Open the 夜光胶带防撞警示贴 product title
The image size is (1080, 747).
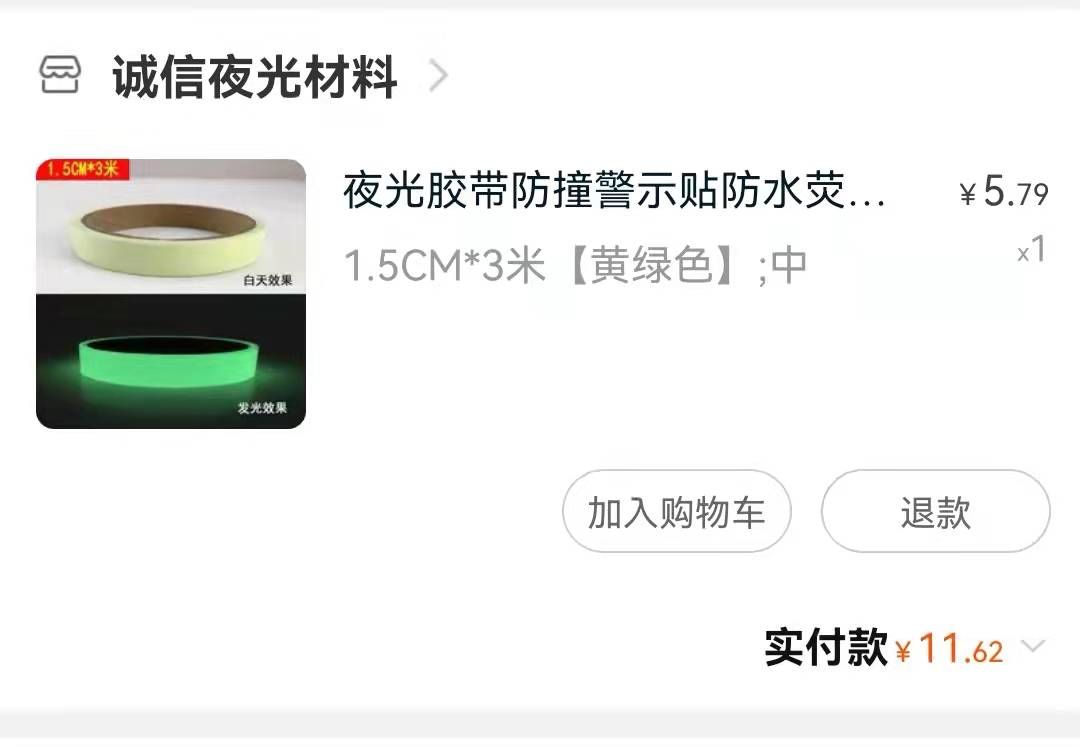pyautogui.click(x=614, y=191)
